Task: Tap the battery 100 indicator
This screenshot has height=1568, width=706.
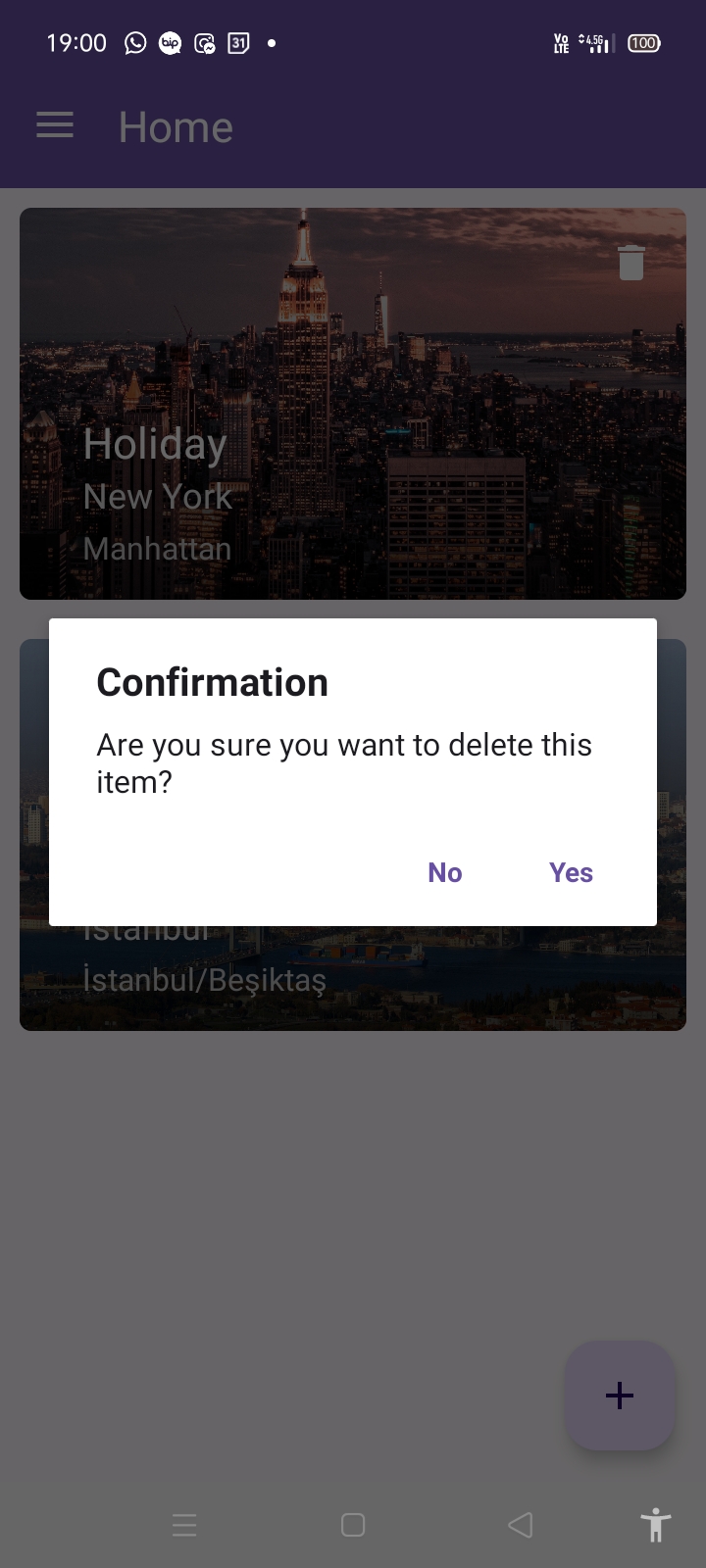Action: [642, 43]
